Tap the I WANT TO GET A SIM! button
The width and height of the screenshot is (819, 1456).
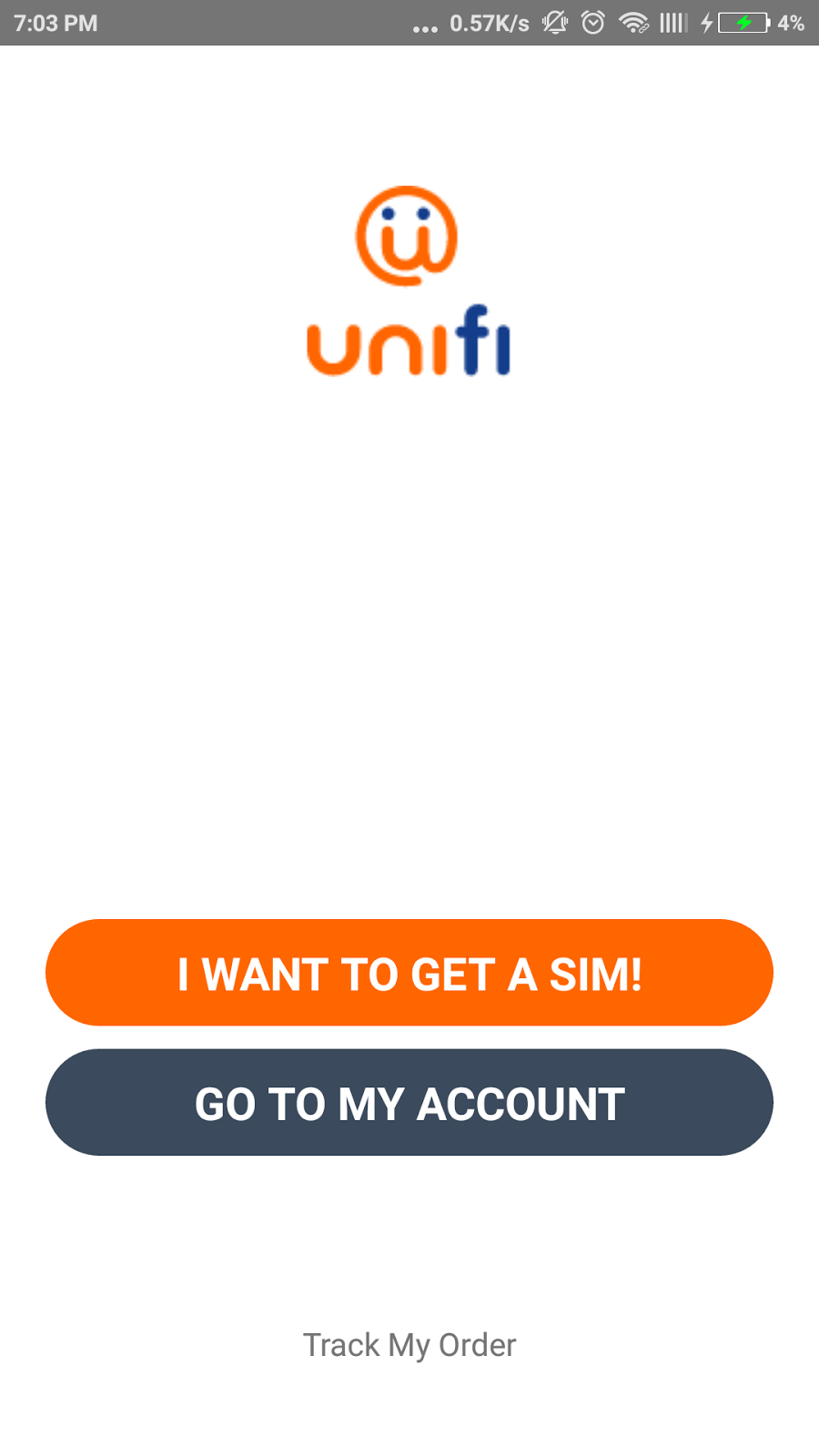coord(409,973)
